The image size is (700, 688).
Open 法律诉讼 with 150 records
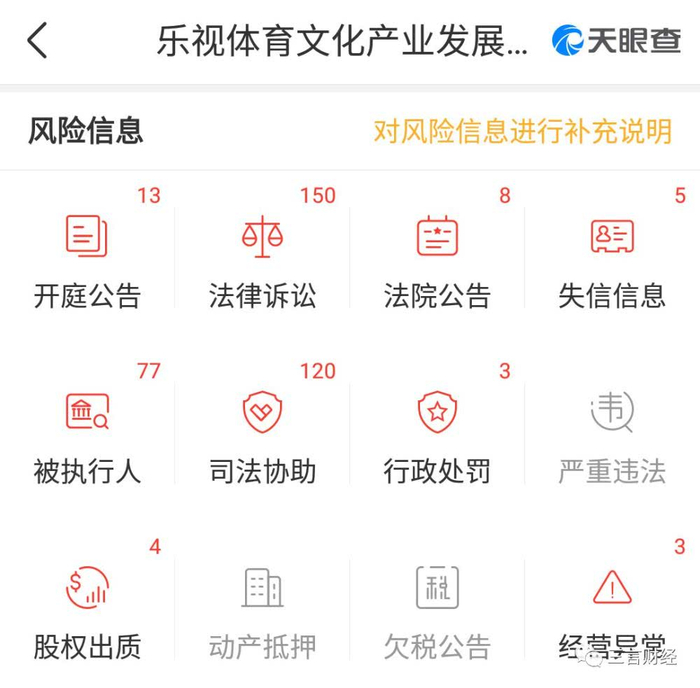click(262, 261)
